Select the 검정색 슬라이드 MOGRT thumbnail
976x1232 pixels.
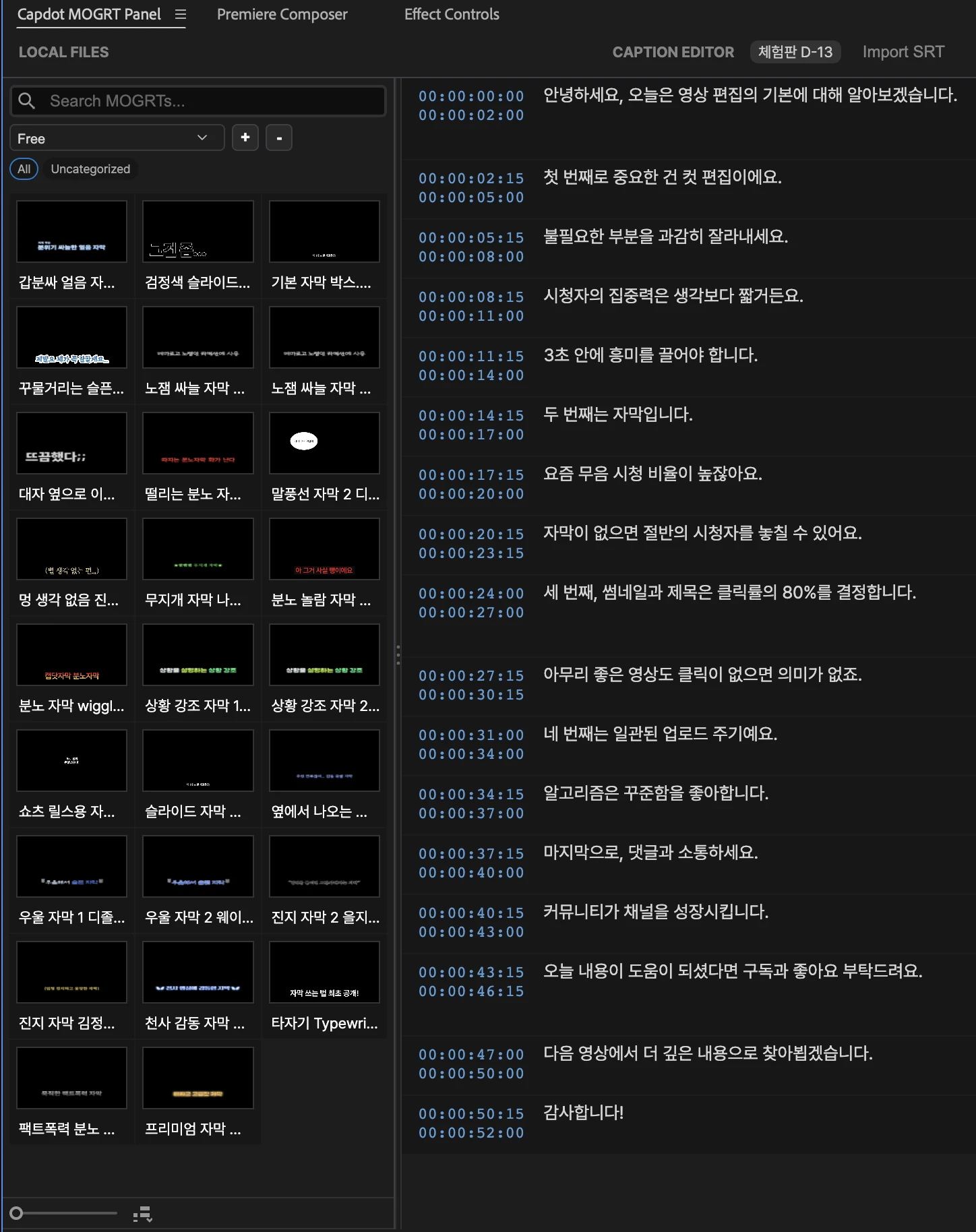coord(198,232)
